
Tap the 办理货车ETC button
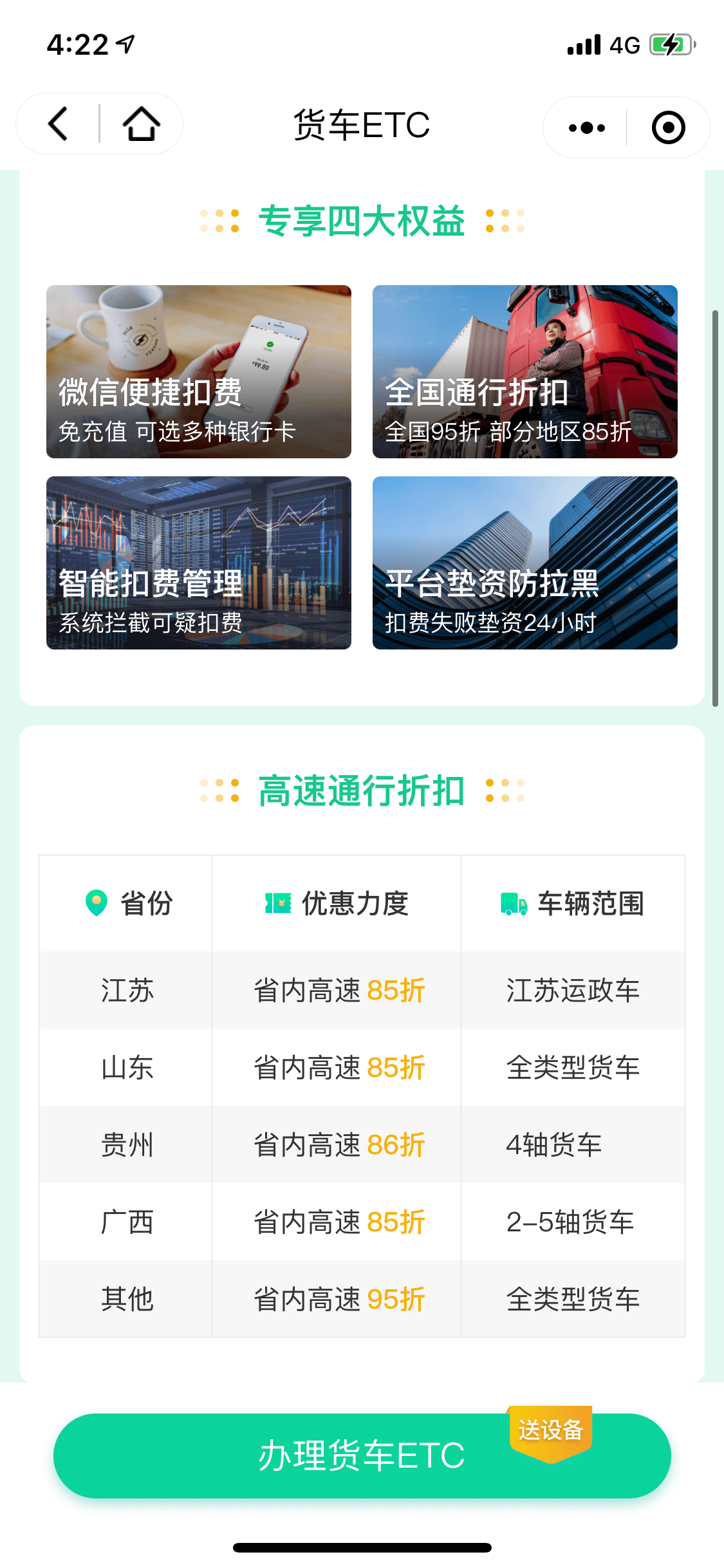click(362, 1455)
